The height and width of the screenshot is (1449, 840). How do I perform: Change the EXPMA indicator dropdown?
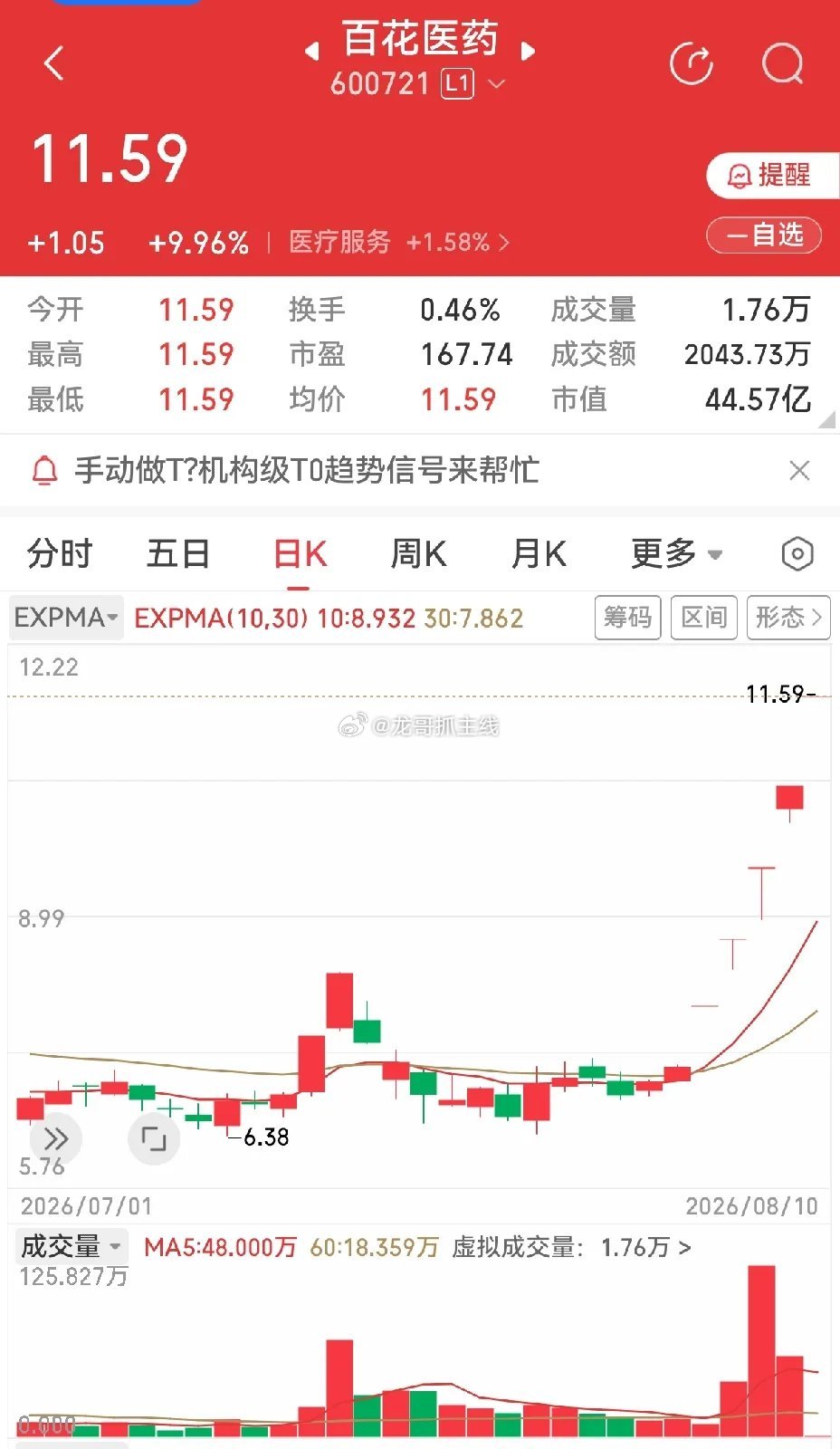[x=66, y=618]
